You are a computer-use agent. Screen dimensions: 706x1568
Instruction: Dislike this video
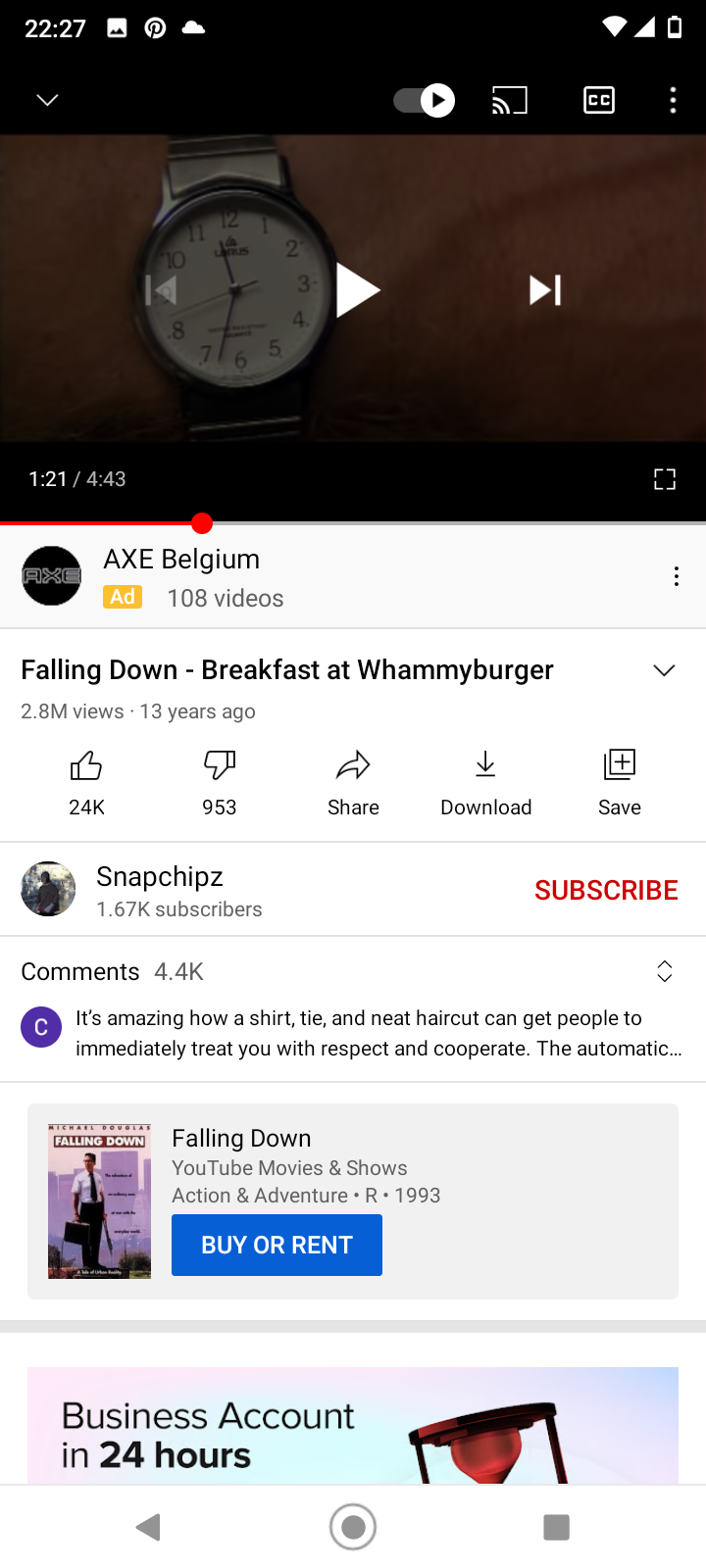(x=220, y=781)
